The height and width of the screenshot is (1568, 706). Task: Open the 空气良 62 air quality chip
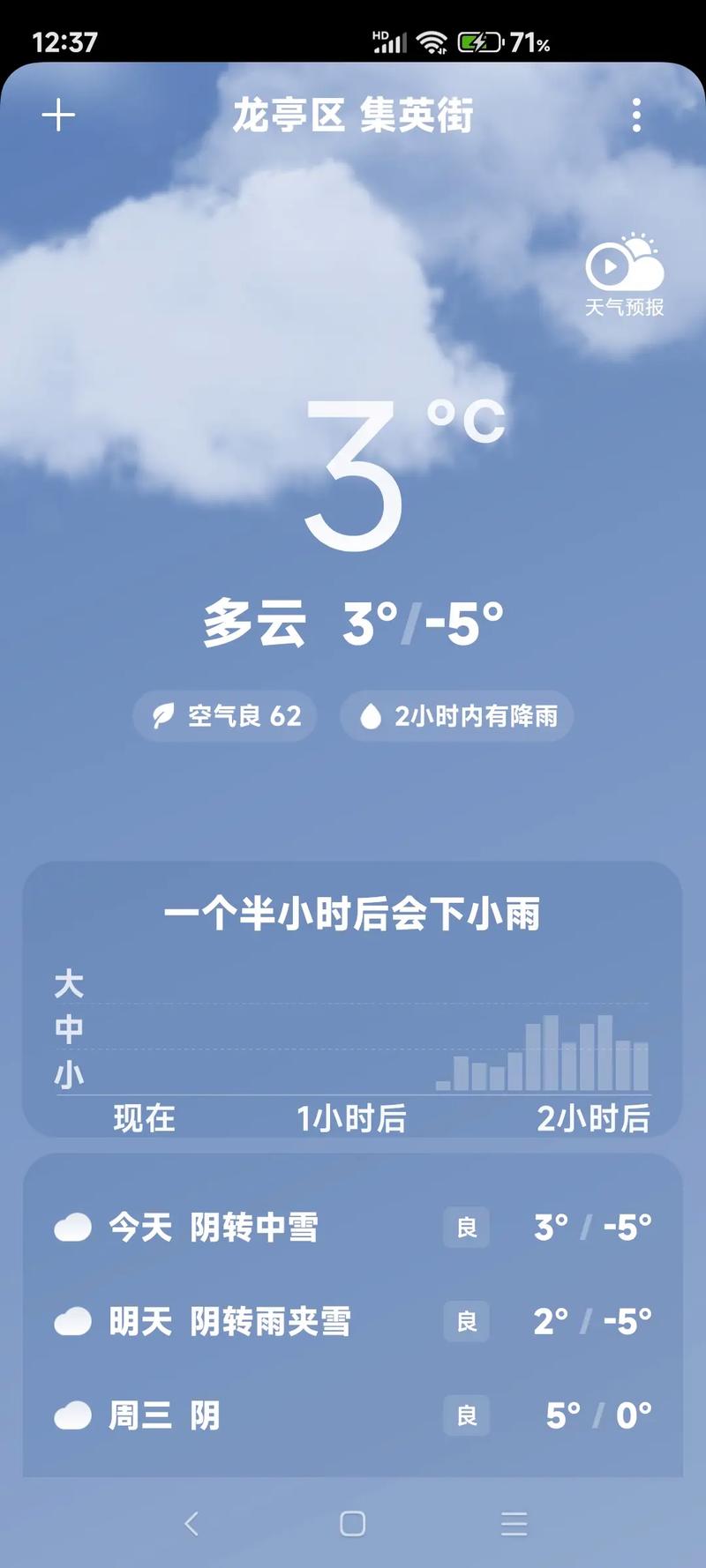(223, 716)
